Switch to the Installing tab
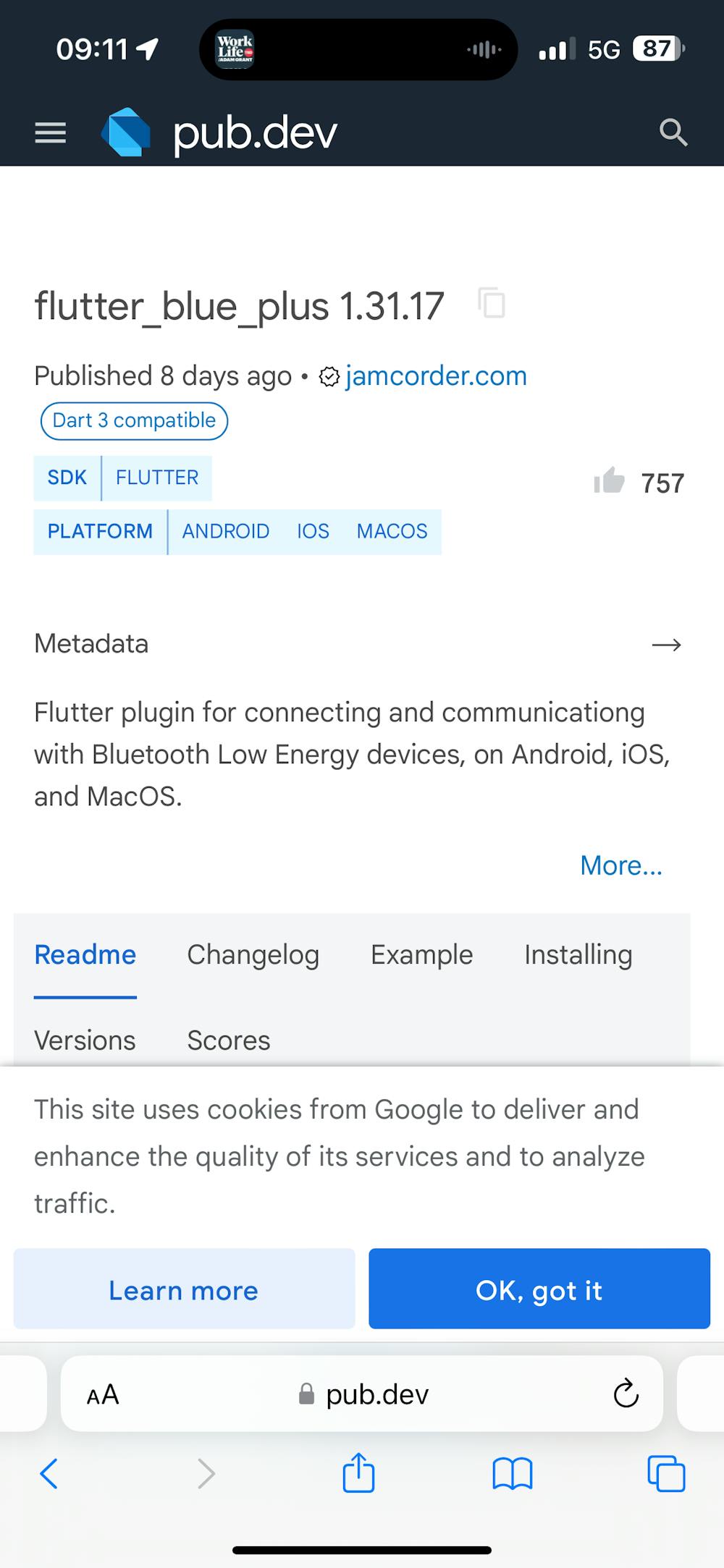 578,955
